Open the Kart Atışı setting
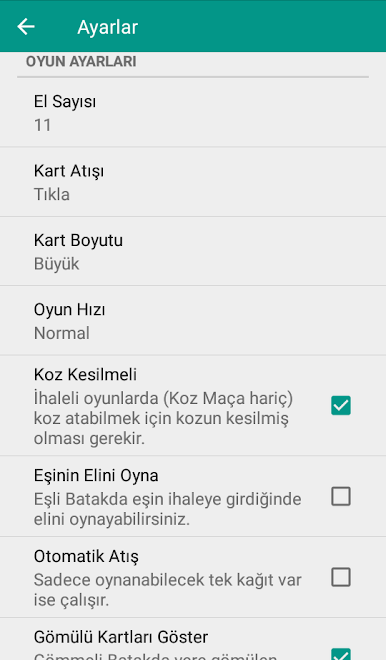Viewport: 386px width, 660px height. (193, 182)
